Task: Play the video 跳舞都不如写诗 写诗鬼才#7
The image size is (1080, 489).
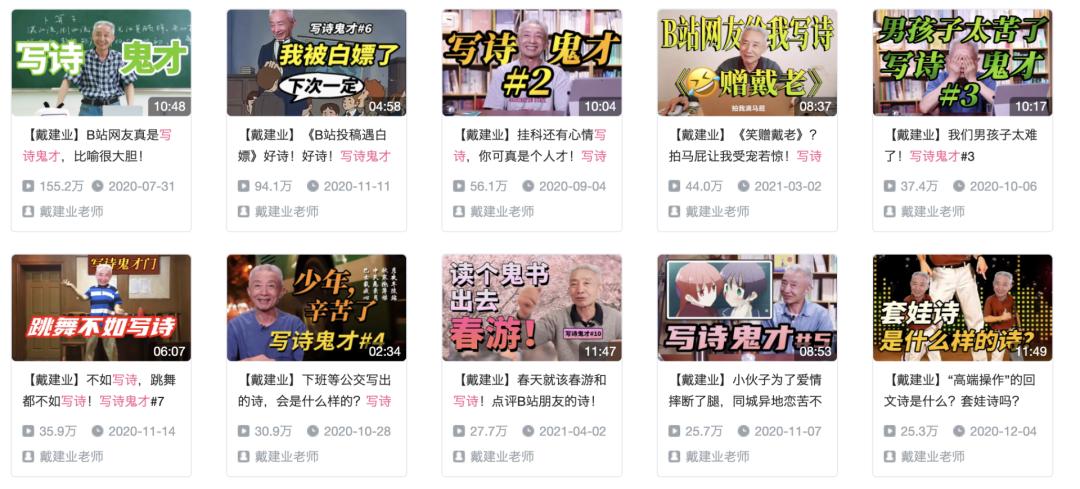Action: (x=101, y=308)
